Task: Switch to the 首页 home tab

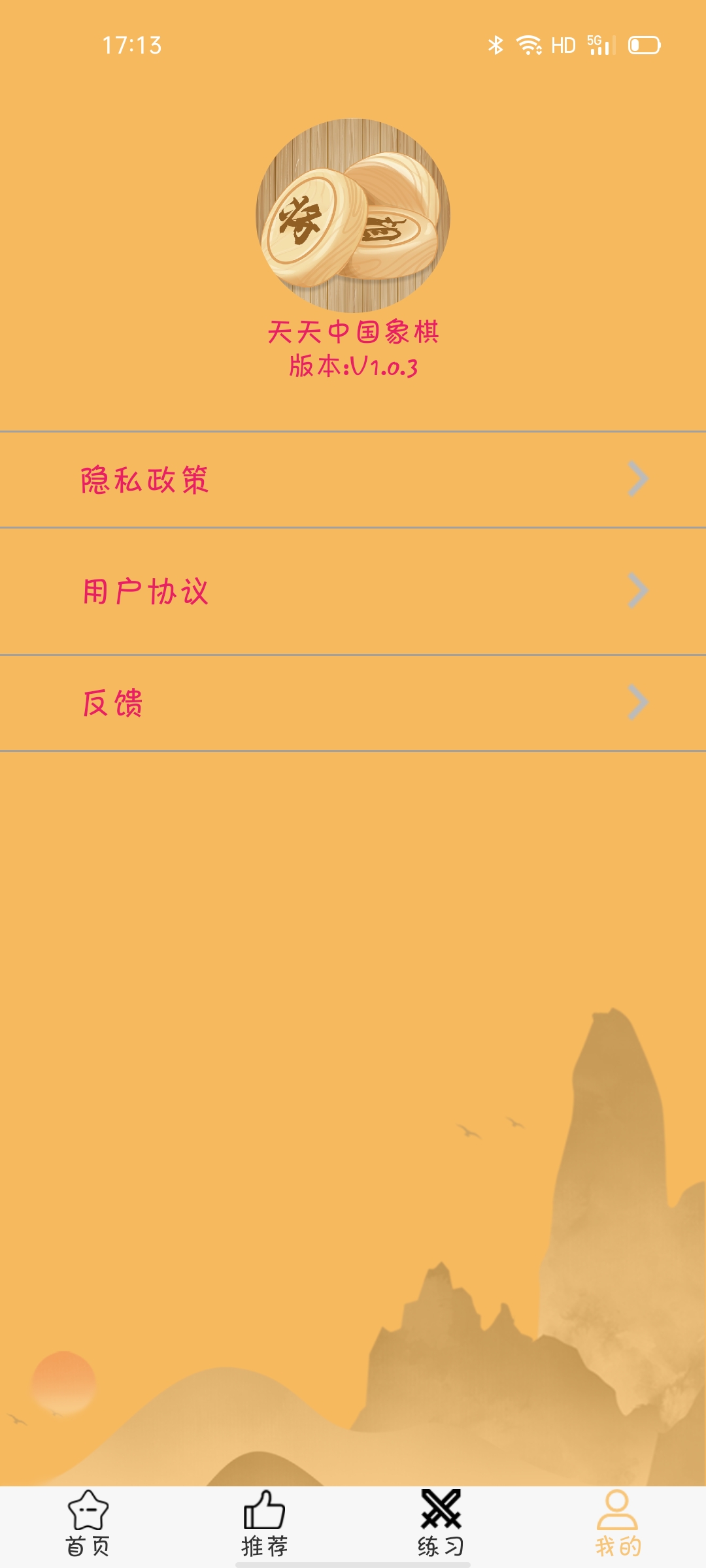Action: click(x=88, y=1524)
